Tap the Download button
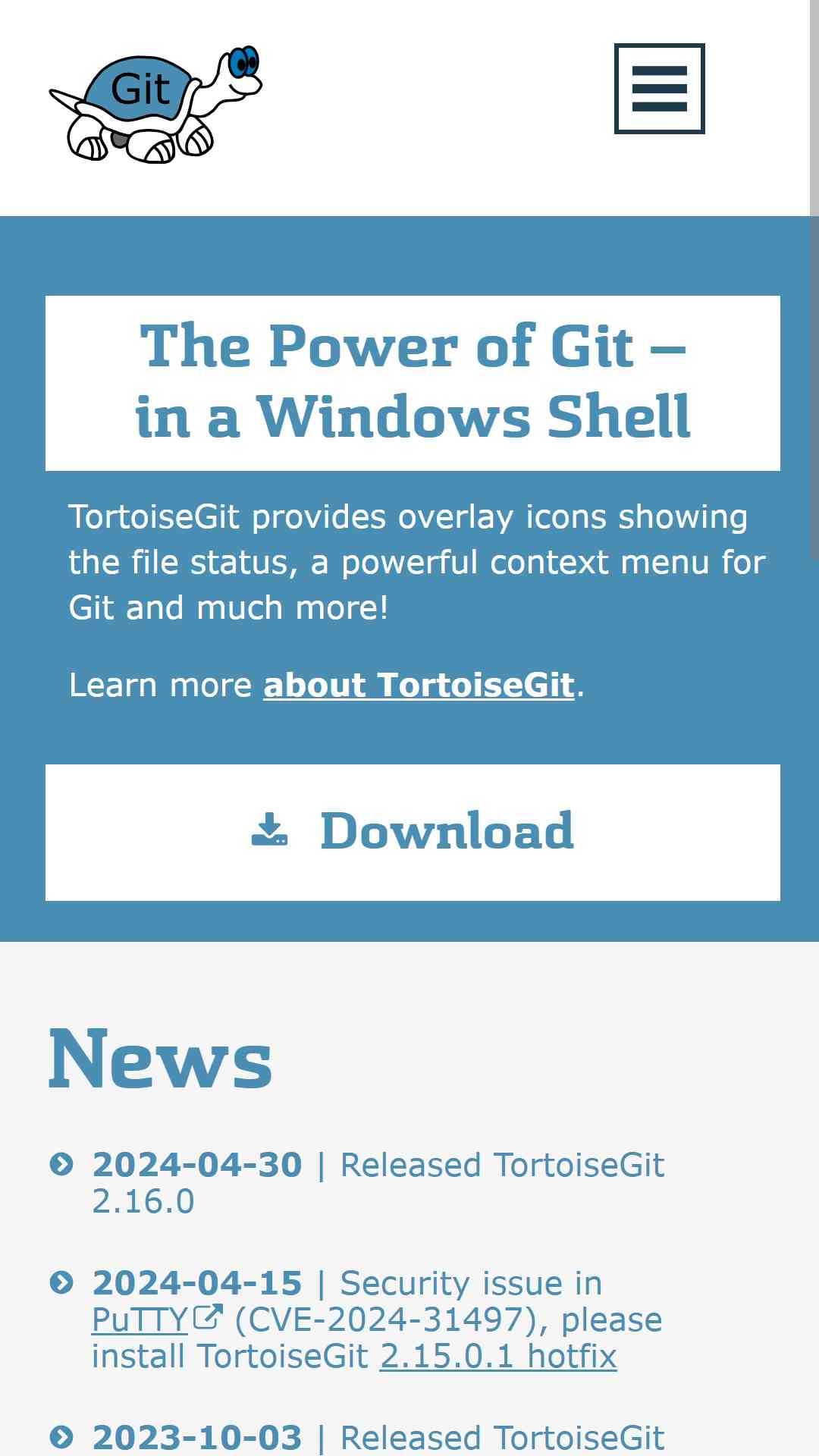This screenshot has height=1456, width=819. pyautogui.click(x=413, y=833)
